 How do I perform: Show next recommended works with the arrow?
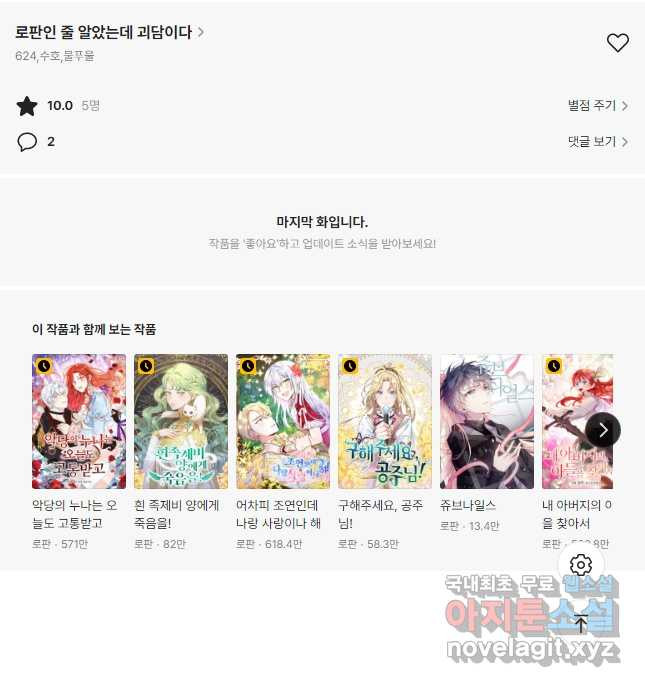(x=602, y=430)
